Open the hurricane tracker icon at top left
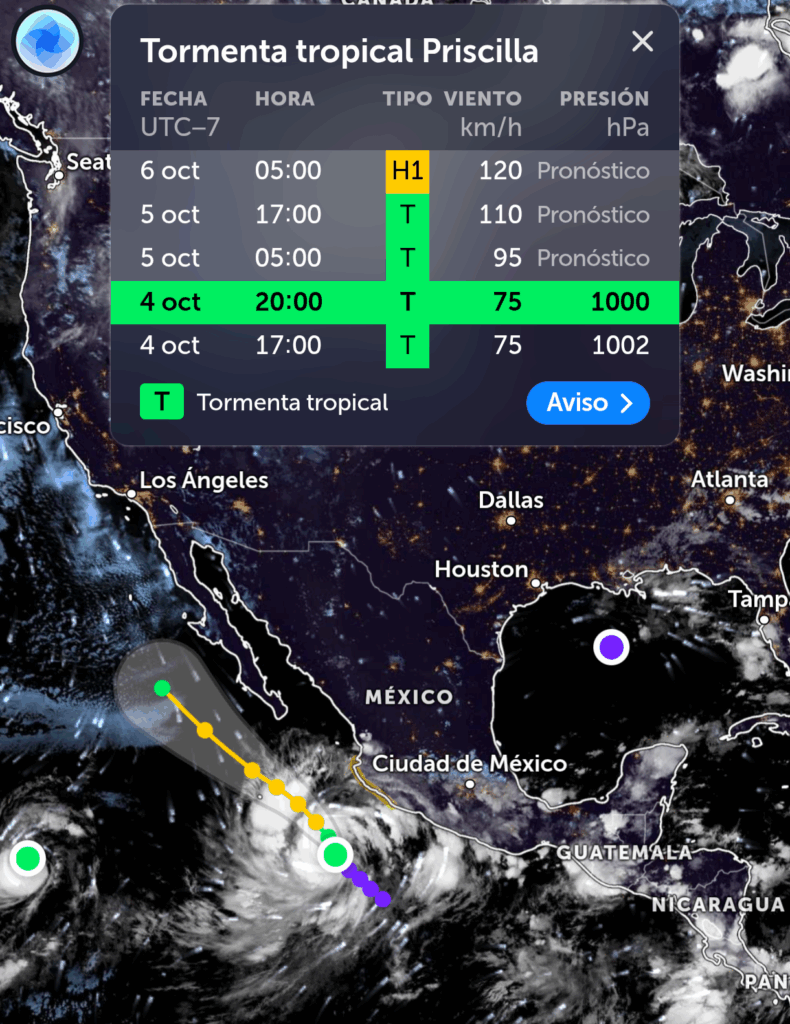 coord(47,42)
